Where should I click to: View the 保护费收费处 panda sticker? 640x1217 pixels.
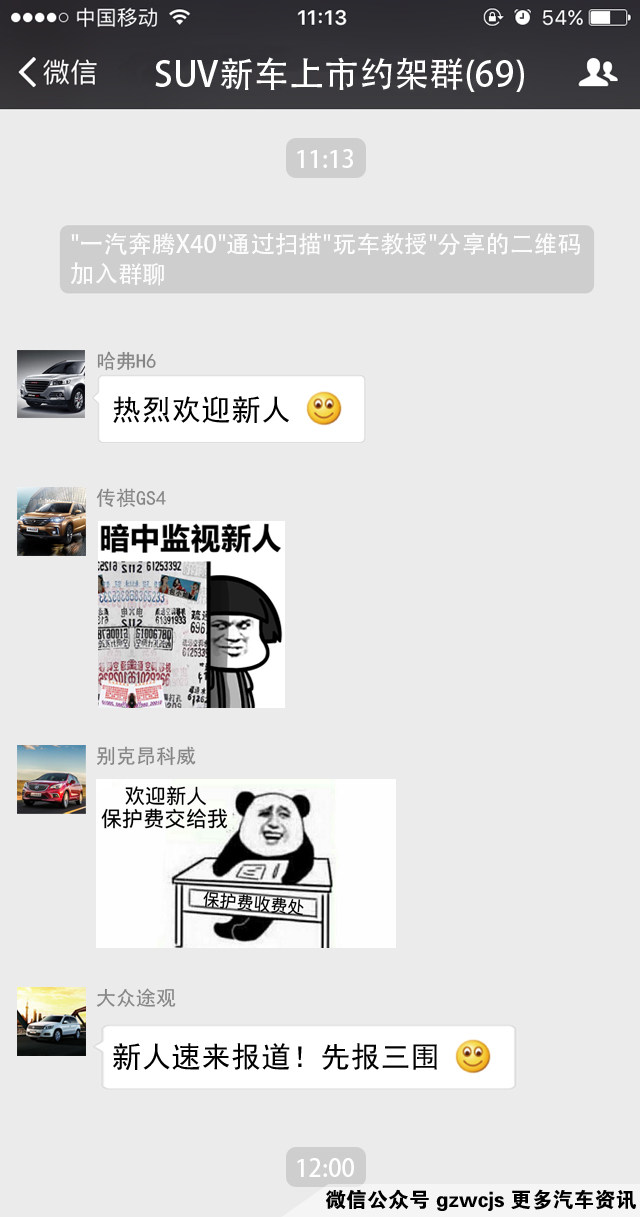tap(246, 863)
